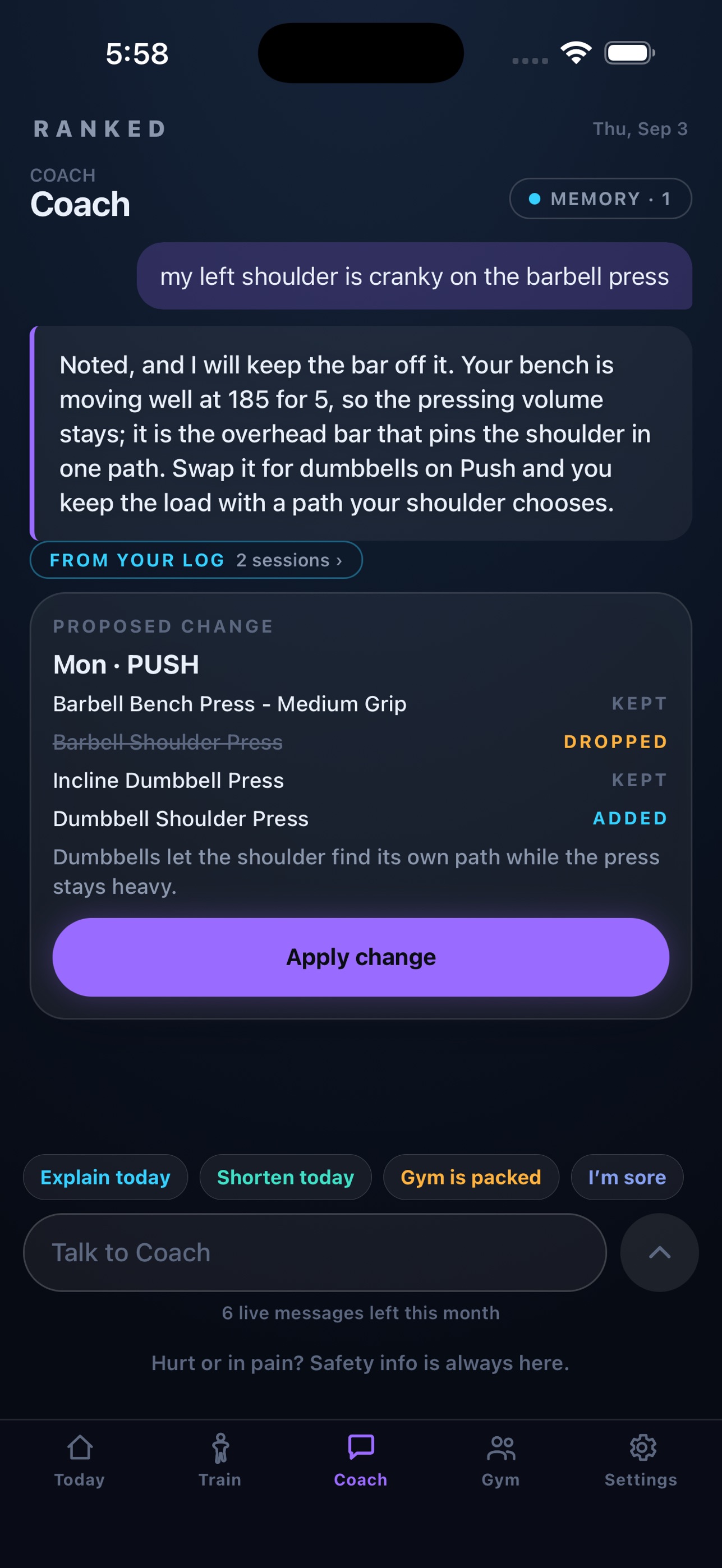Tap the up-chevron button beside the input
The image size is (722, 1568).
[x=659, y=1252]
